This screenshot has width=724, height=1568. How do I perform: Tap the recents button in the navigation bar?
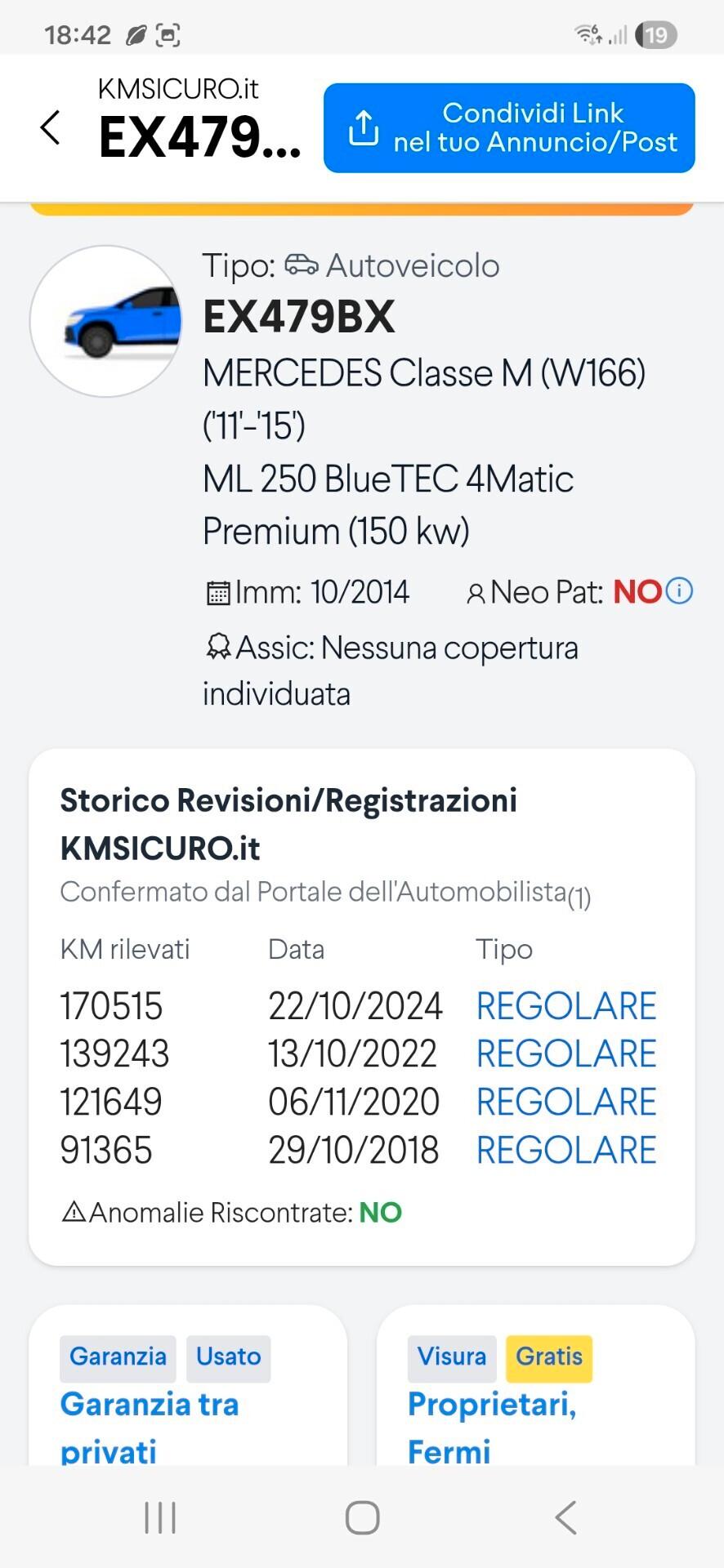(x=160, y=1517)
